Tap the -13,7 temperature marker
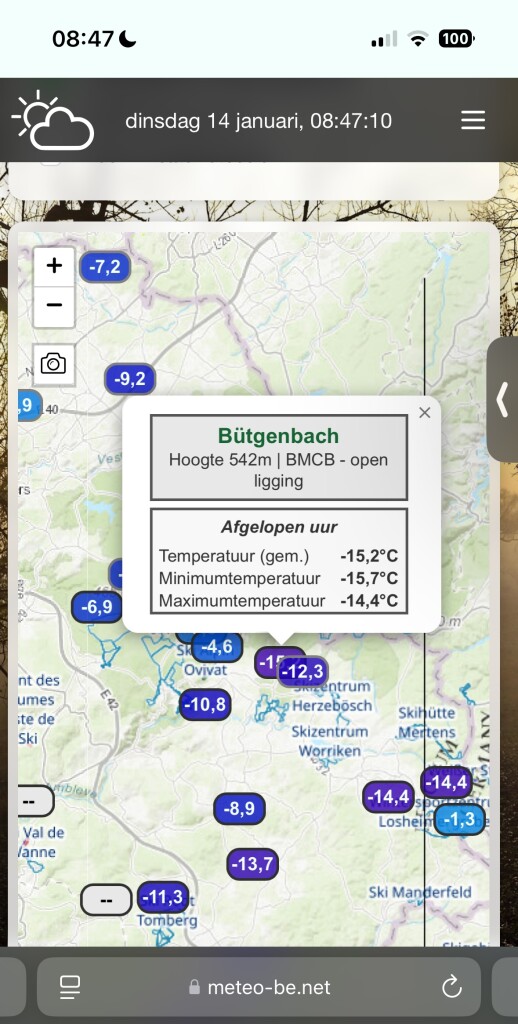518x1024 pixels. coord(253,865)
